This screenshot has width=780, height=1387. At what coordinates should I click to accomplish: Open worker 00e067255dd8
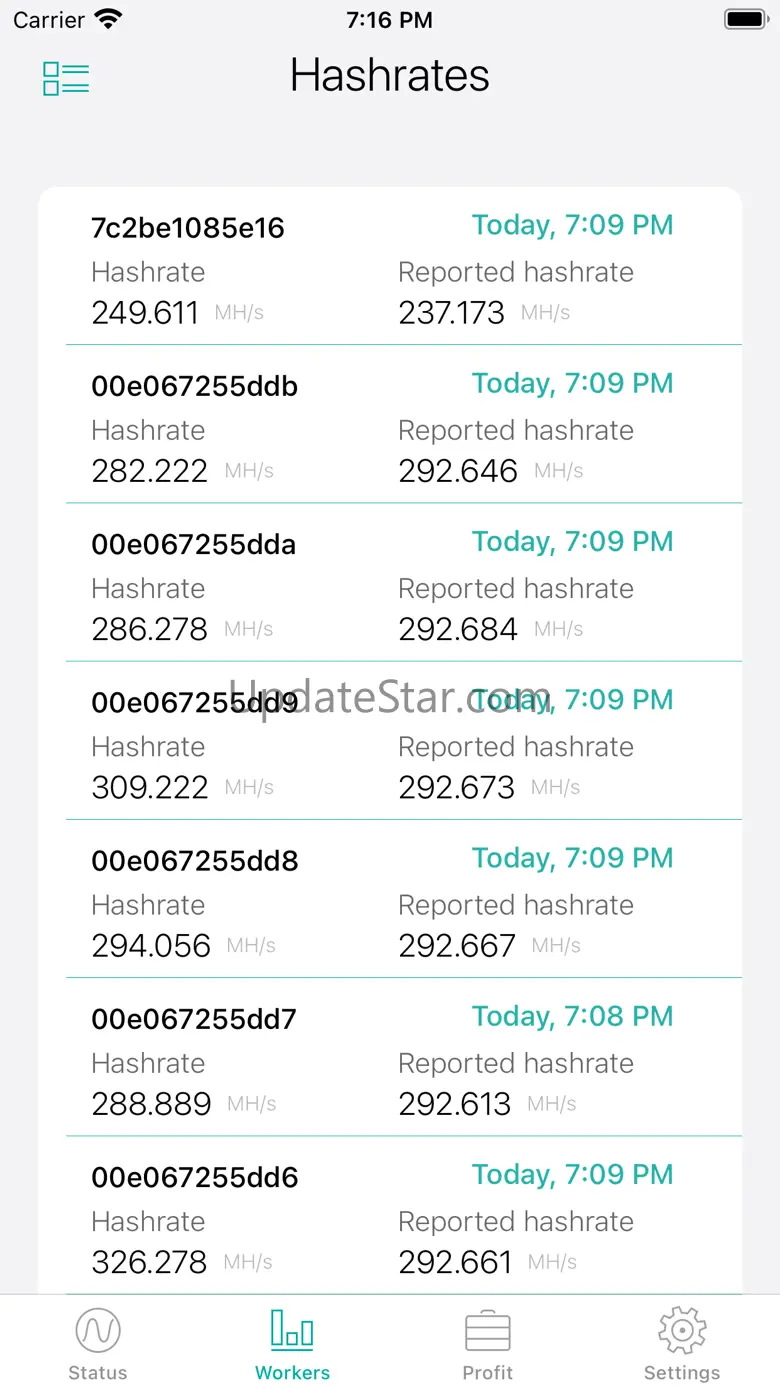coord(390,898)
